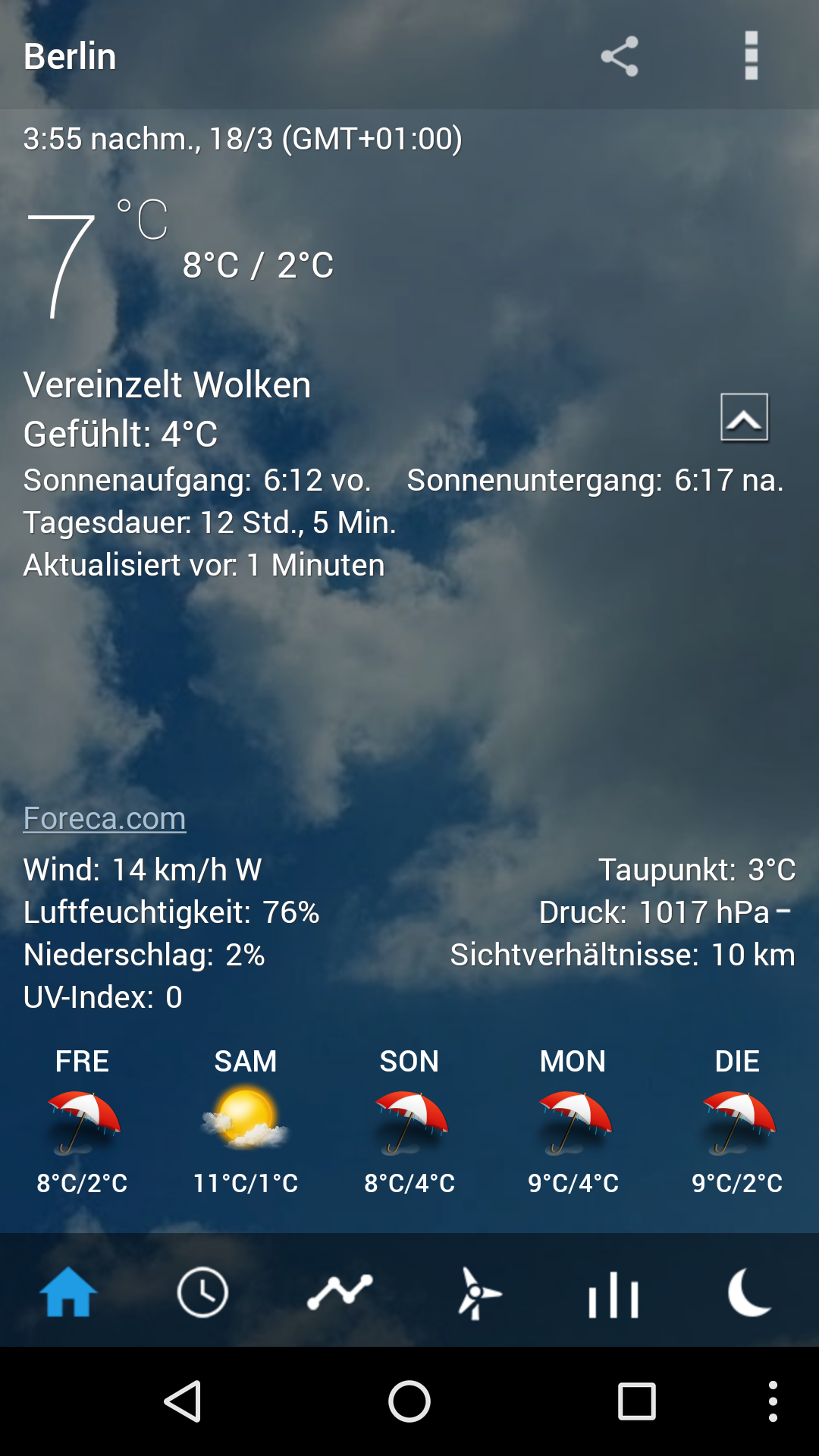819x1456 pixels.
Task: Switch to the line graph tab
Action: [x=340, y=1291]
